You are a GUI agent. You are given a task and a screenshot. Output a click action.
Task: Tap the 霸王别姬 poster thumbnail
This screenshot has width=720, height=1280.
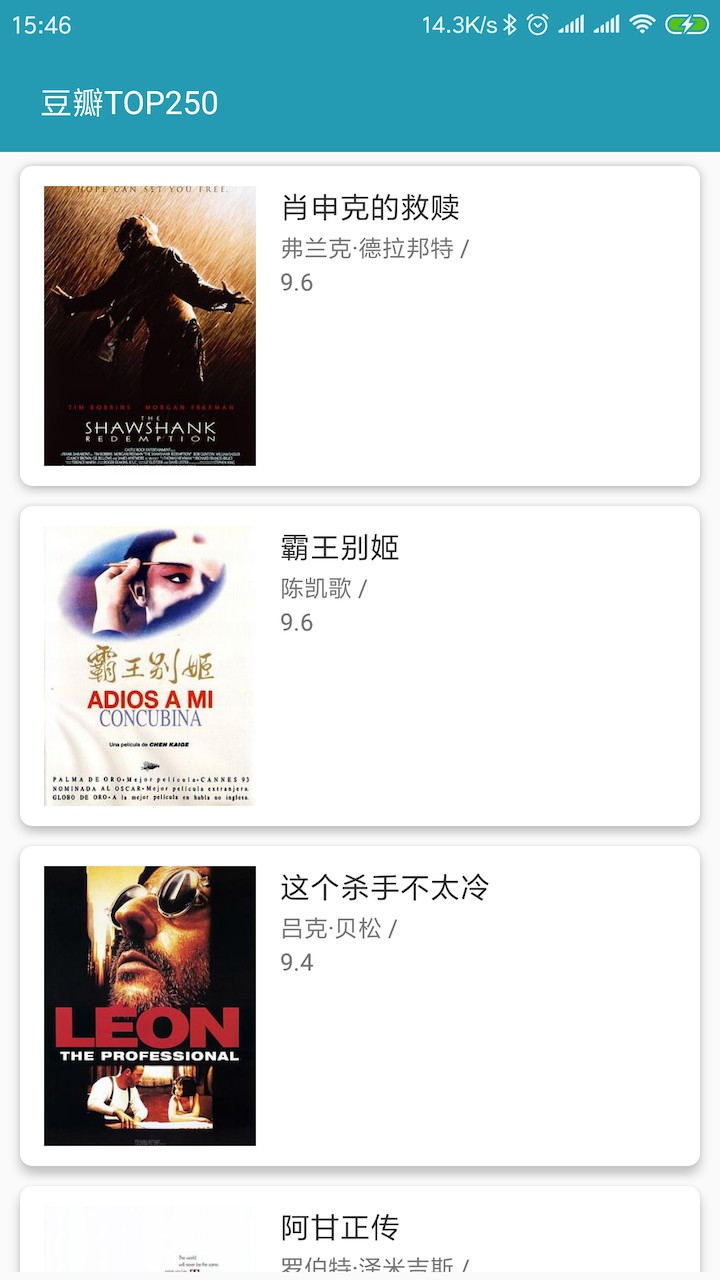coord(148,662)
